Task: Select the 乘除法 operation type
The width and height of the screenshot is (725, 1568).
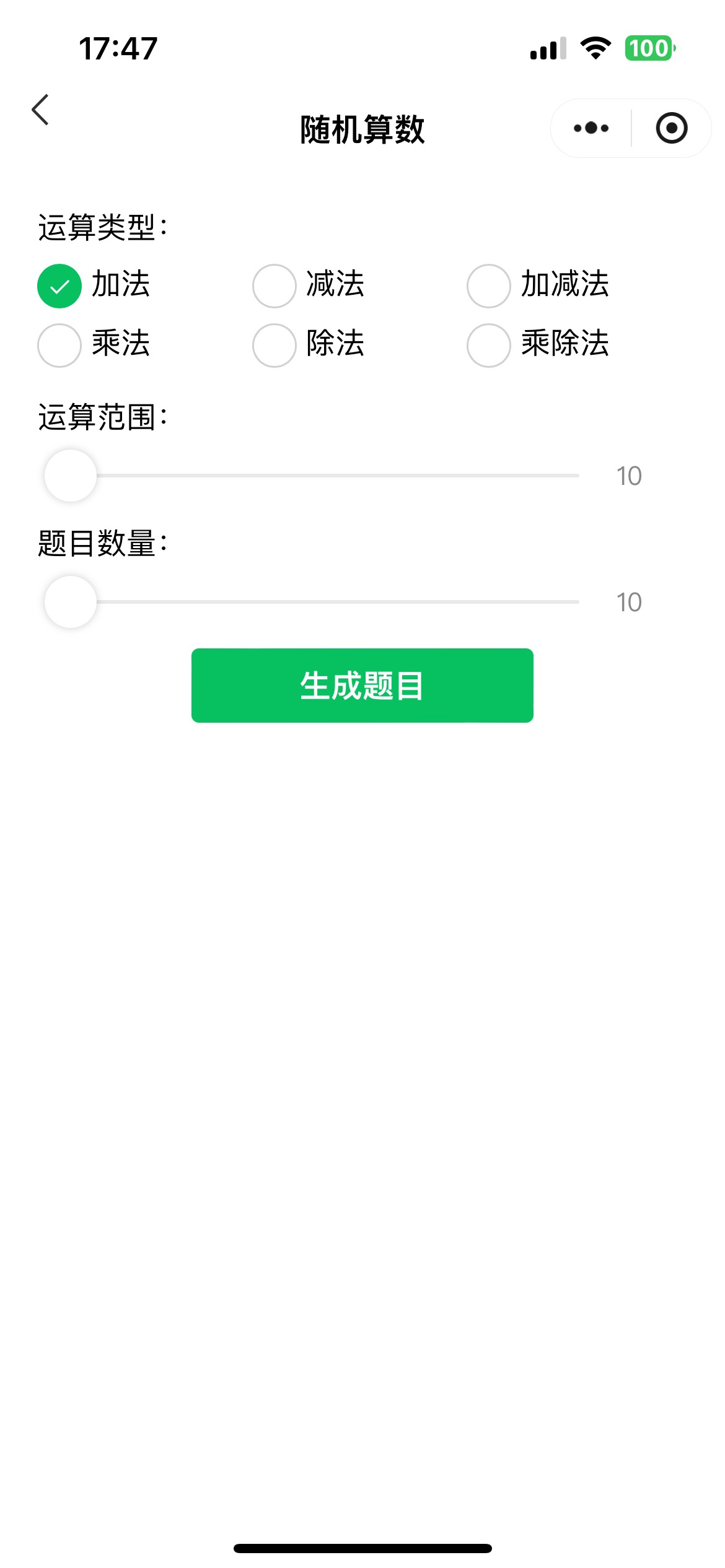Action: click(x=489, y=345)
